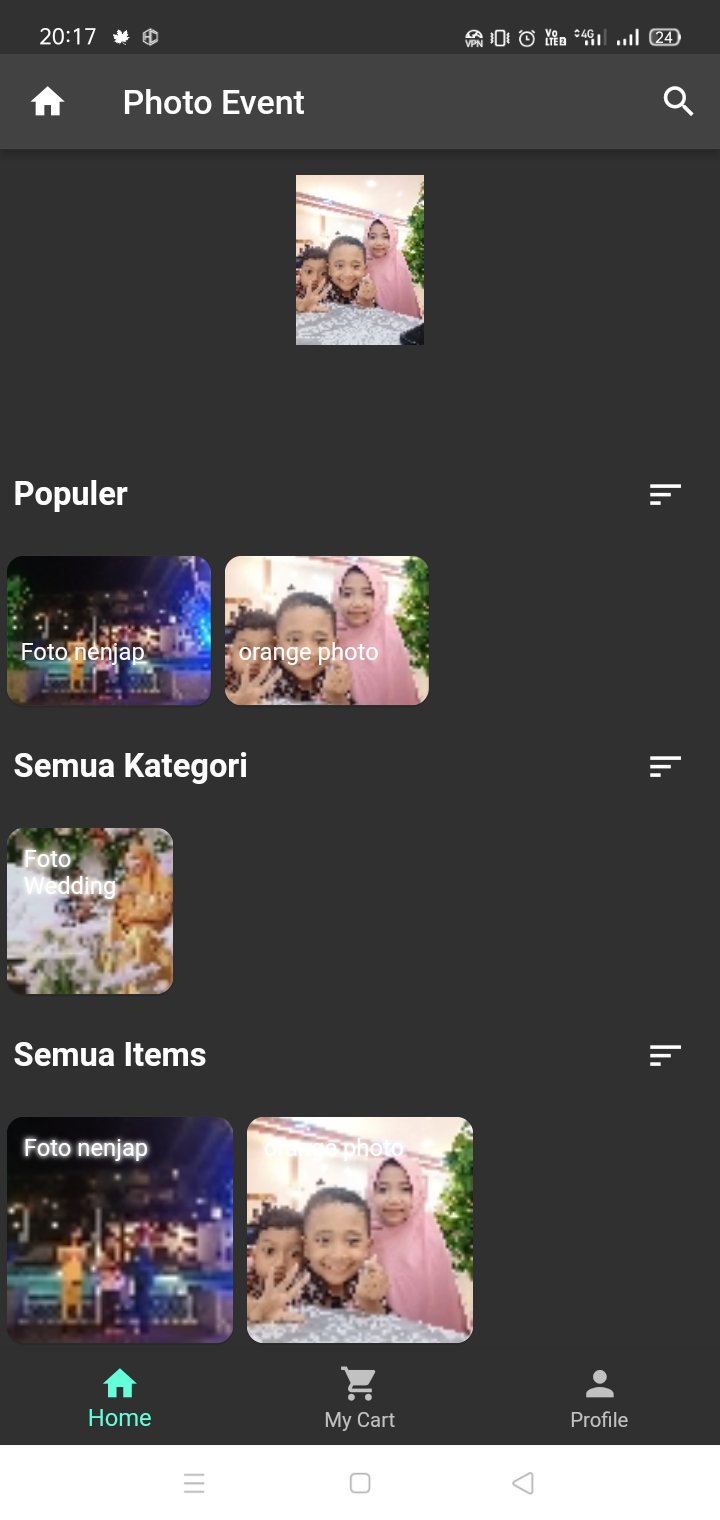The height and width of the screenshot is (1520, 720).
Task: Open the system recent apps menu
Action: [x=195, y=1483]
